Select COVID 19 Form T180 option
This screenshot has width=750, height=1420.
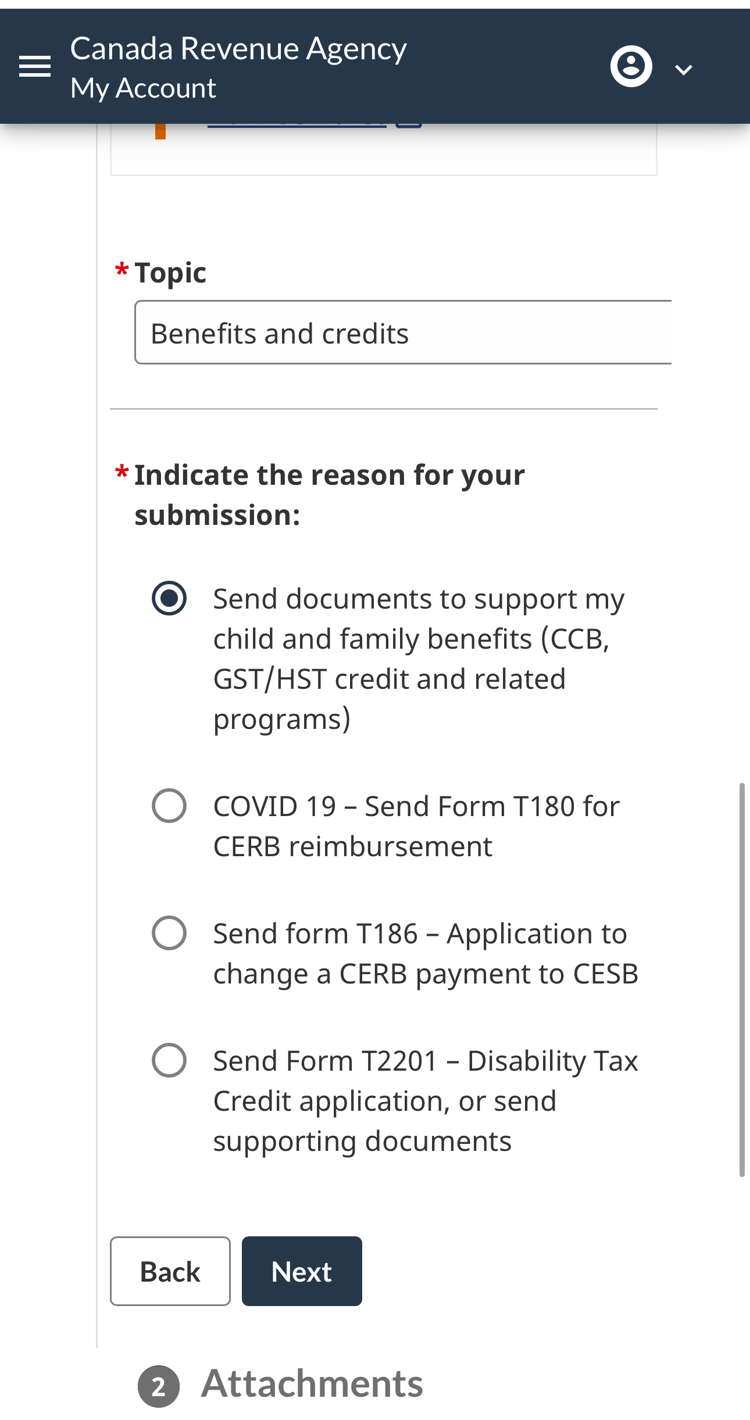[169, 806]
